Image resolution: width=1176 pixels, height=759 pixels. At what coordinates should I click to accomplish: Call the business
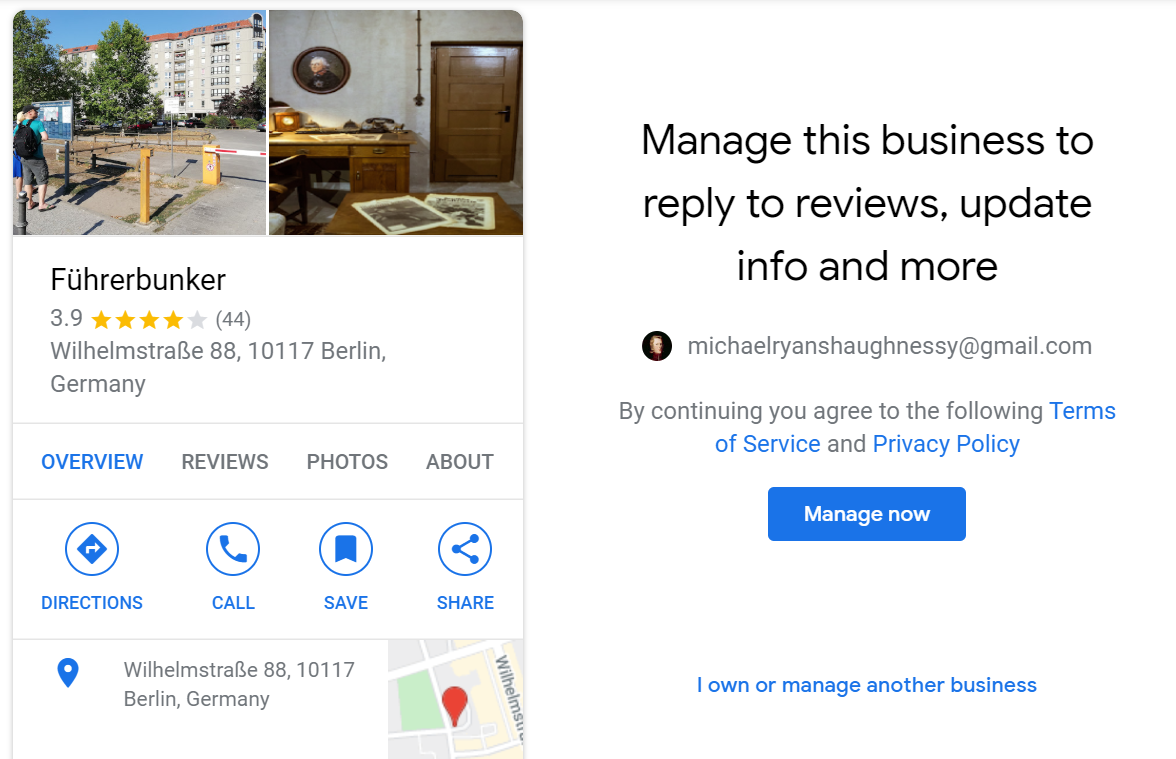tap(233, 566)
